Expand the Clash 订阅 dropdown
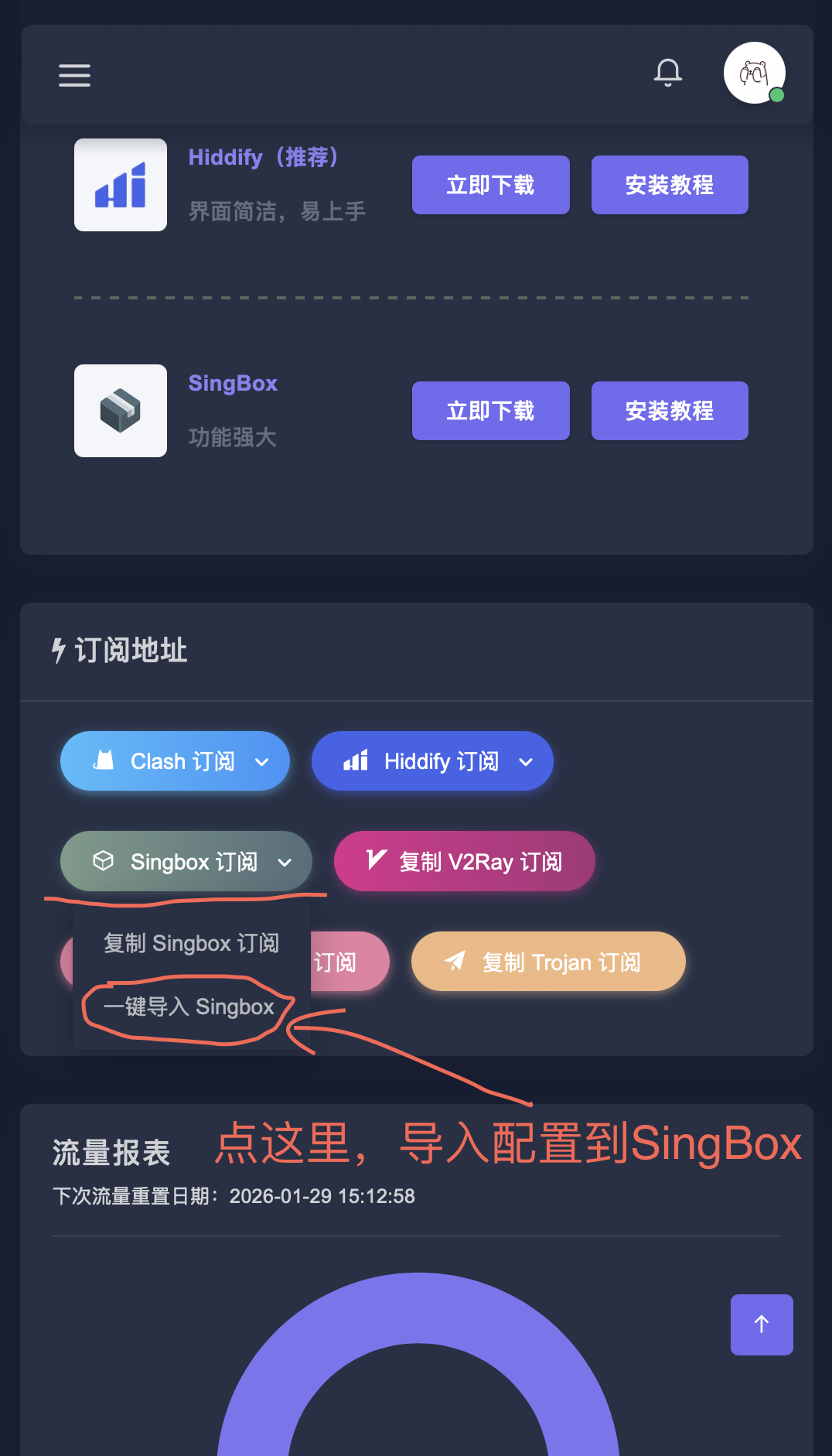Image resolution: width=832 pixels, height=1456 pixels. tap(175, 761)
